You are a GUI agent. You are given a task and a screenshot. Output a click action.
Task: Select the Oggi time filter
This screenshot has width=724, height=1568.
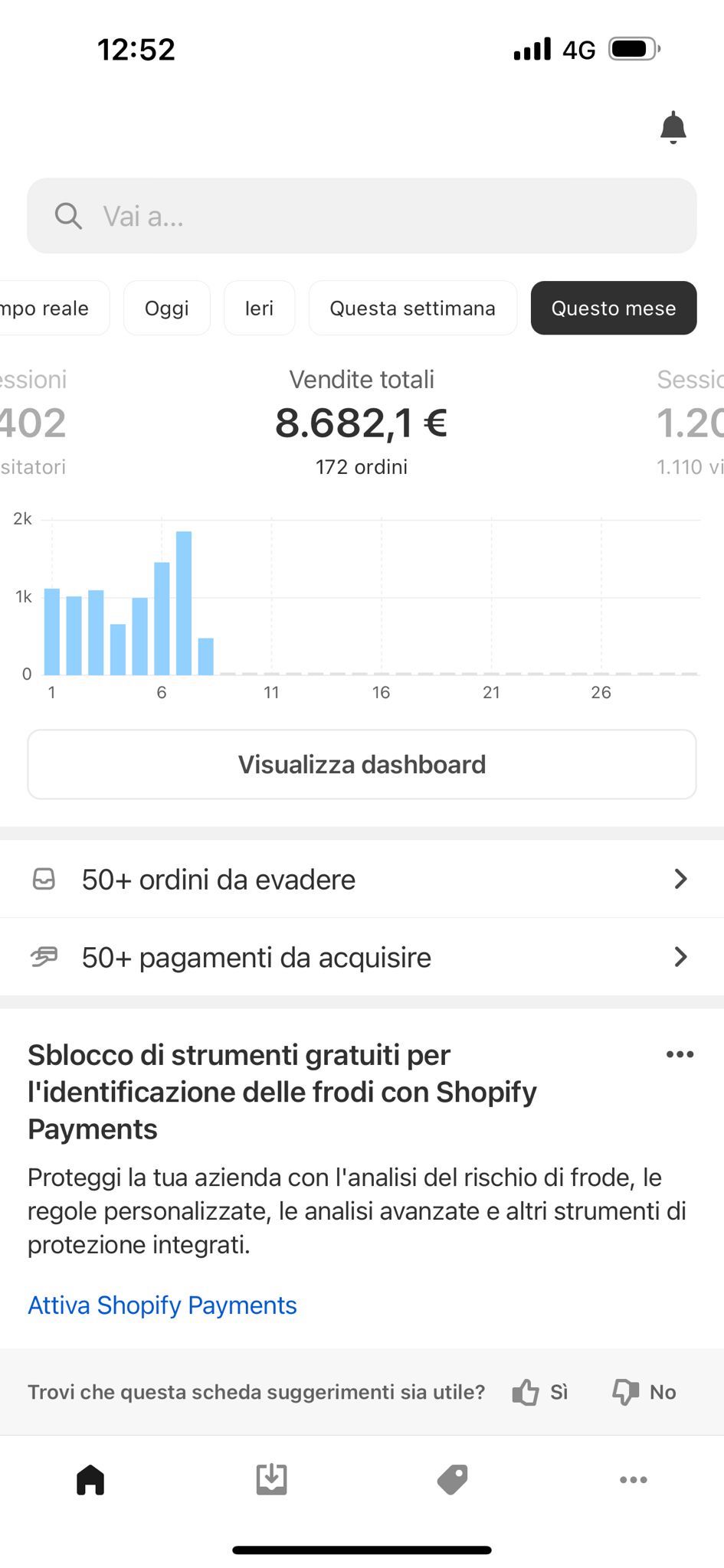point(166,308)
